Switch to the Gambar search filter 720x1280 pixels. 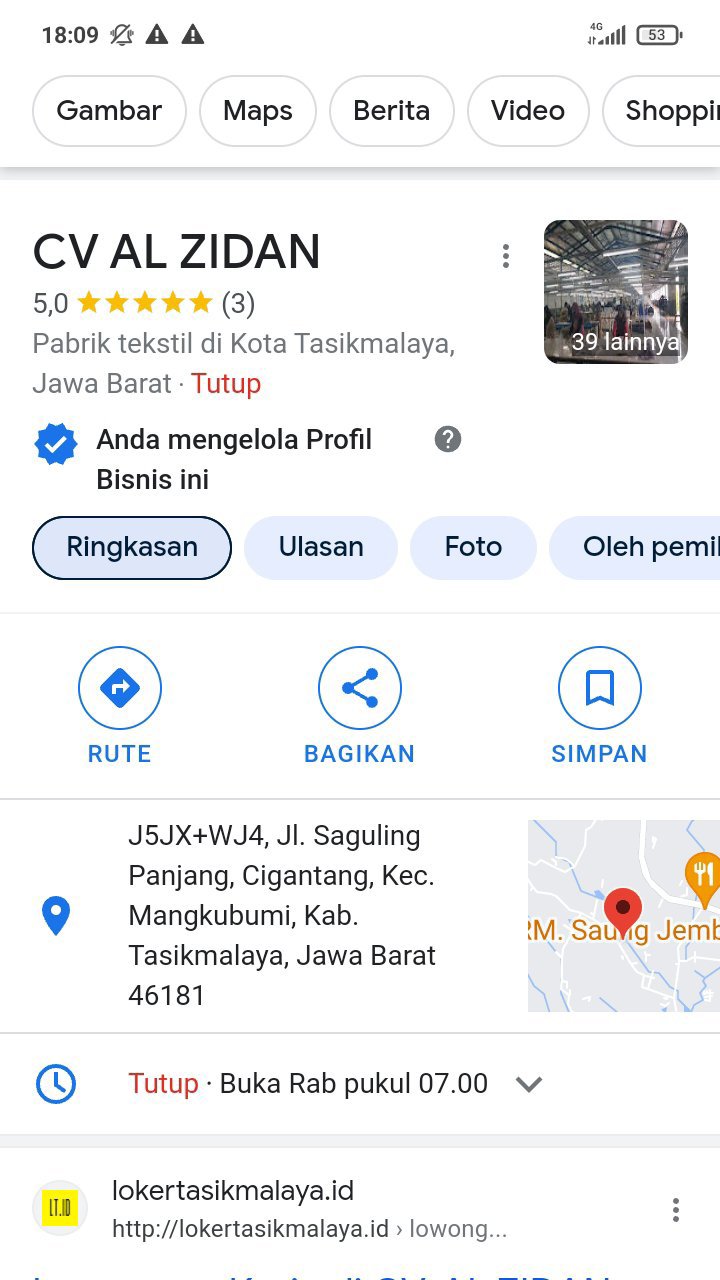click(x=109, y=111)
